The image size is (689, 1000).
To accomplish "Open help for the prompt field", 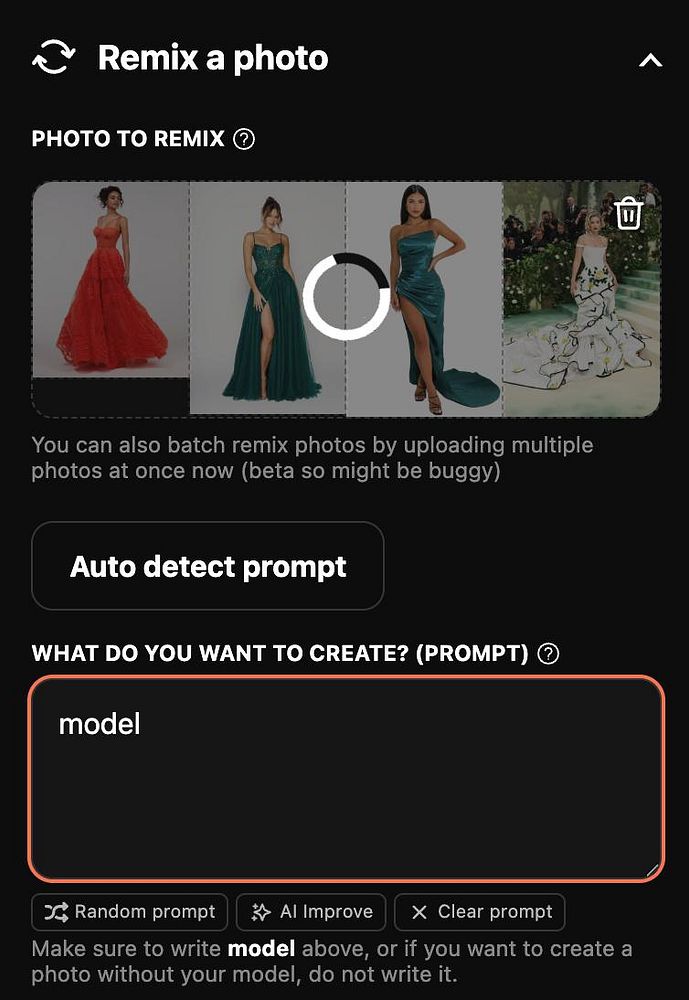I will point(548,654).
